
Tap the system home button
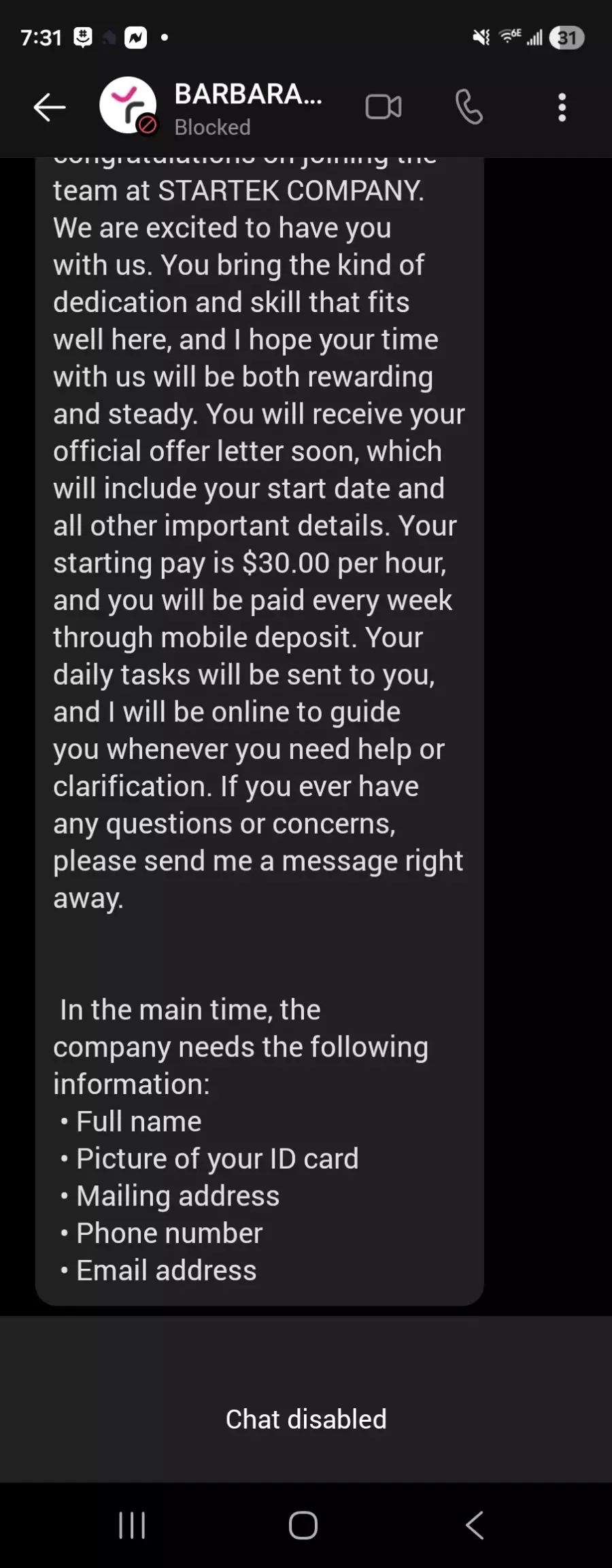[x=303, y=1525]
